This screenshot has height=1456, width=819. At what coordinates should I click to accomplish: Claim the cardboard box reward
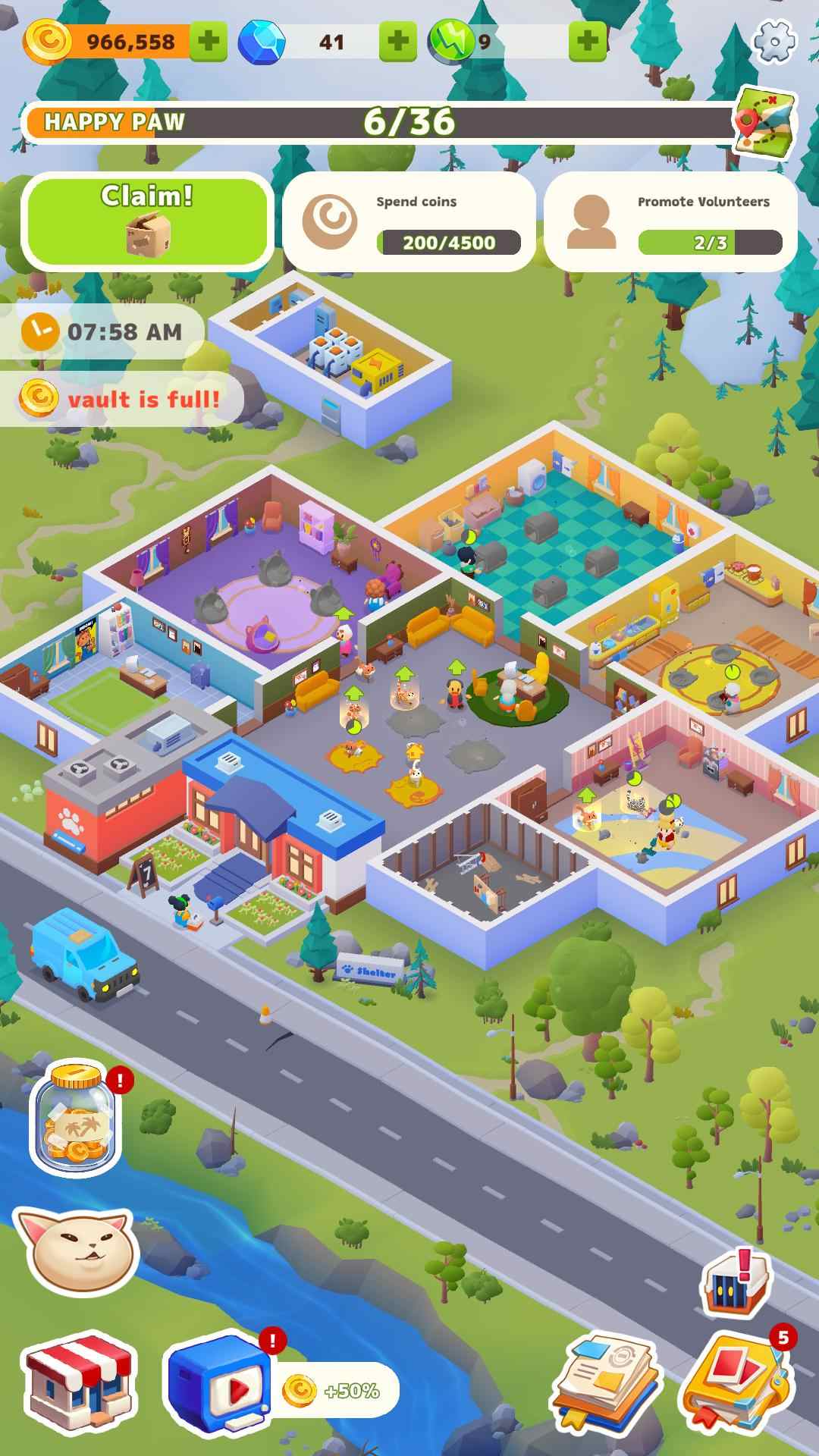[x=147, y=221]
